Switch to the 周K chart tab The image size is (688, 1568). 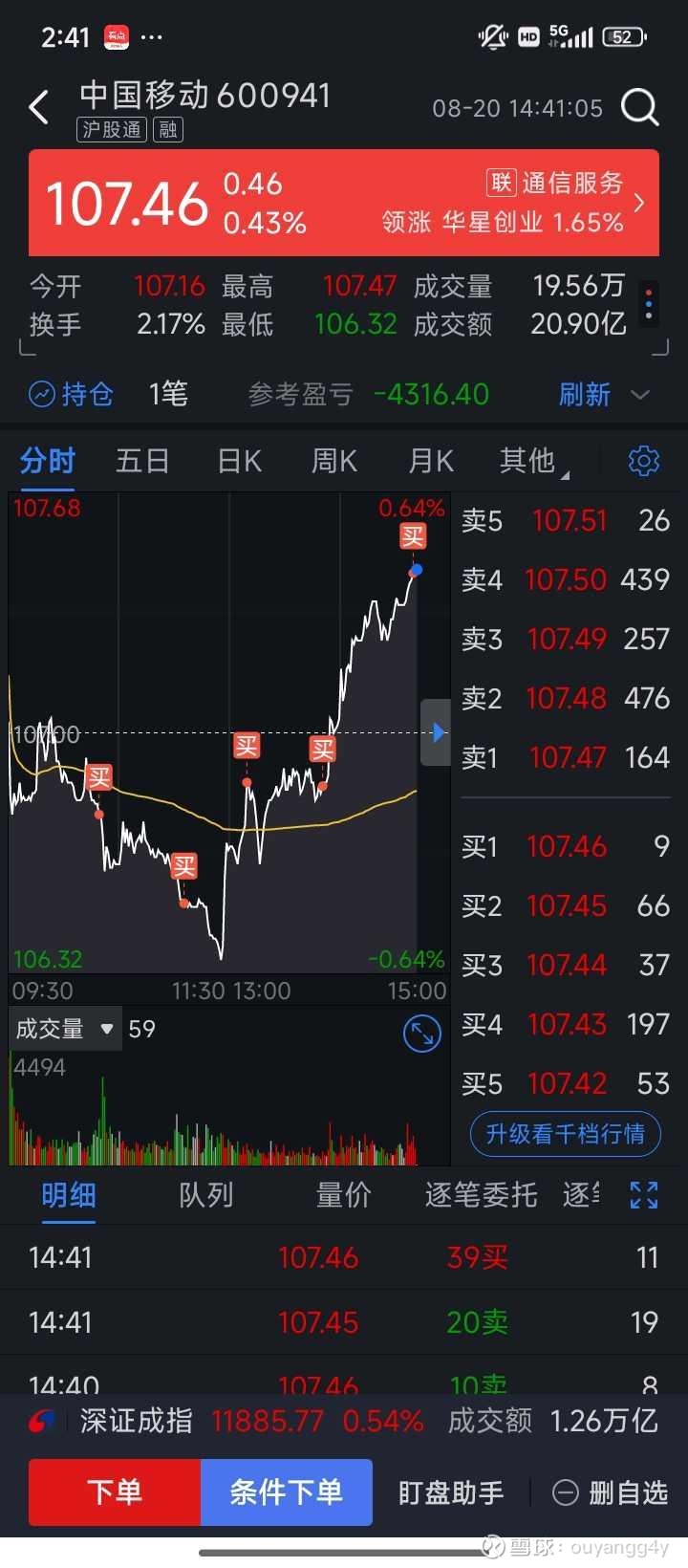click(334, 461)
